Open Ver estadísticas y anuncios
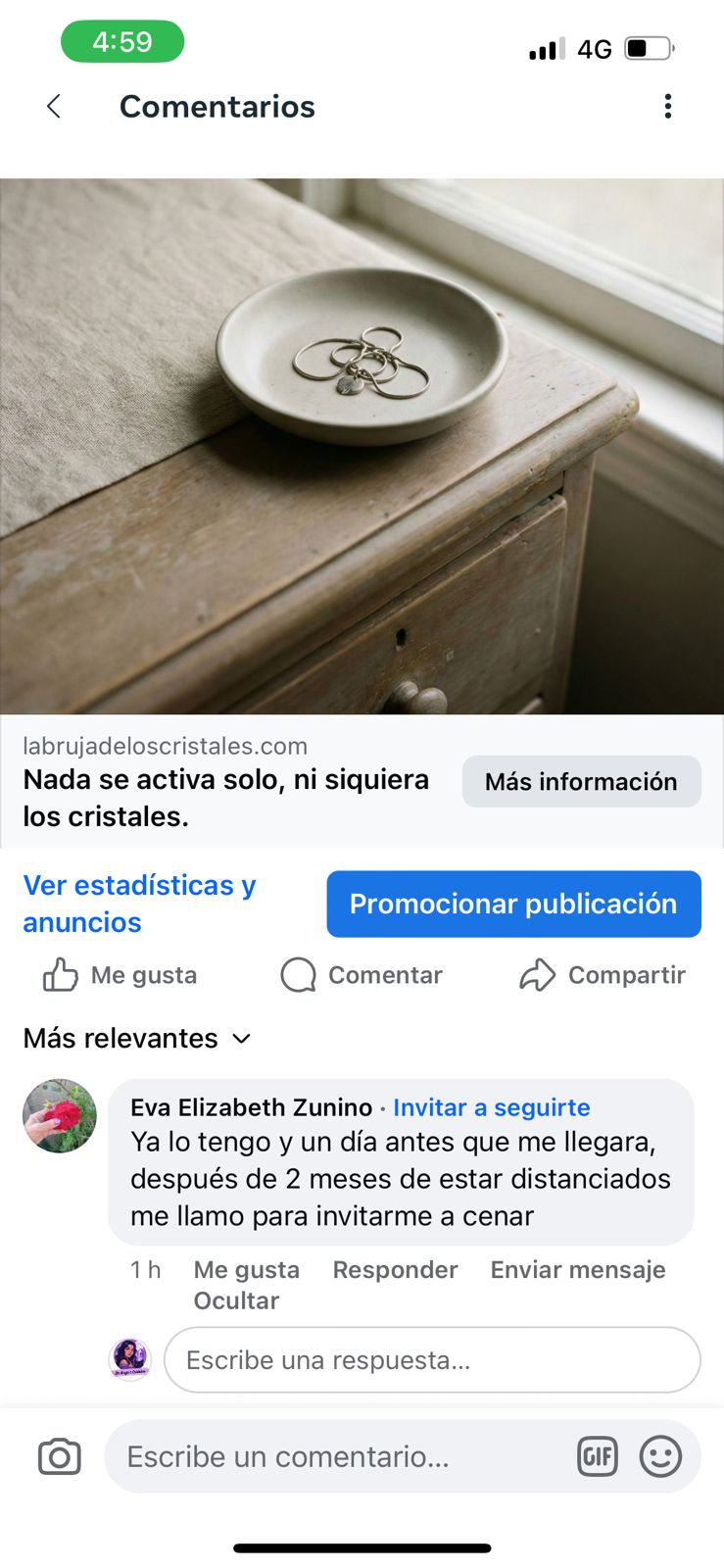 click(x=139, y=903)
